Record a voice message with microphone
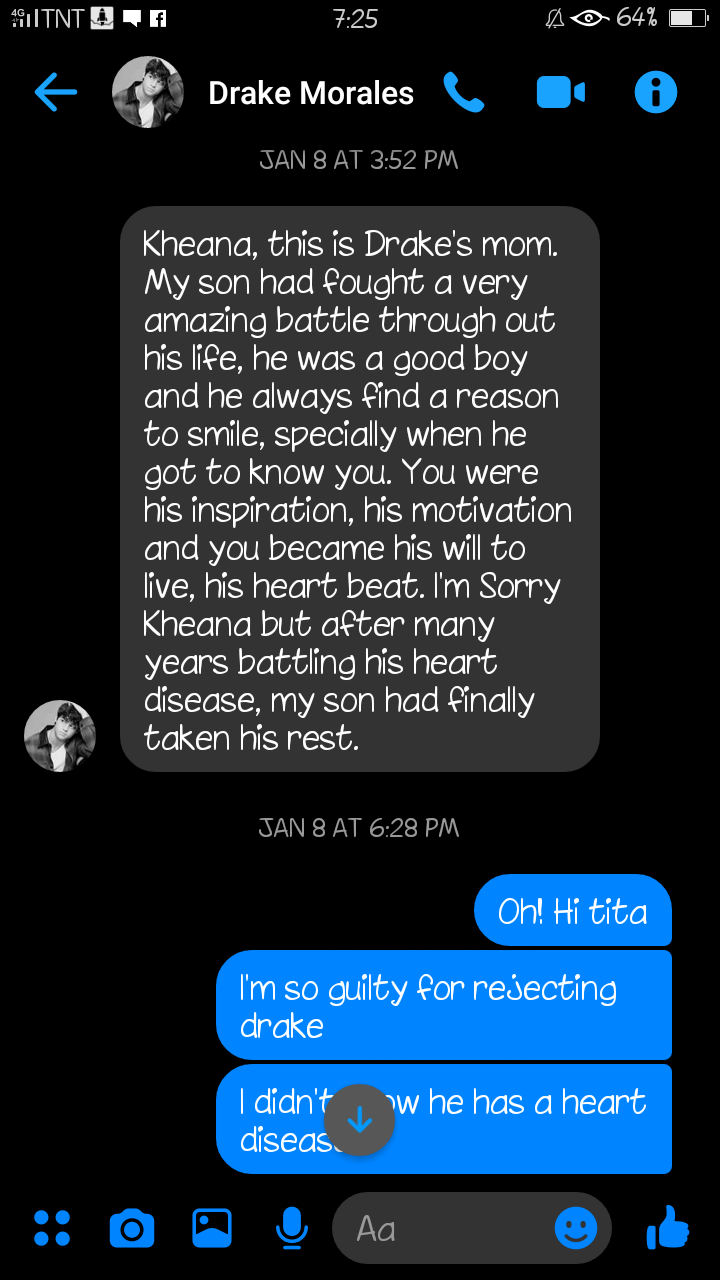Screen dimensions: 720x1280 point(291,1228)
